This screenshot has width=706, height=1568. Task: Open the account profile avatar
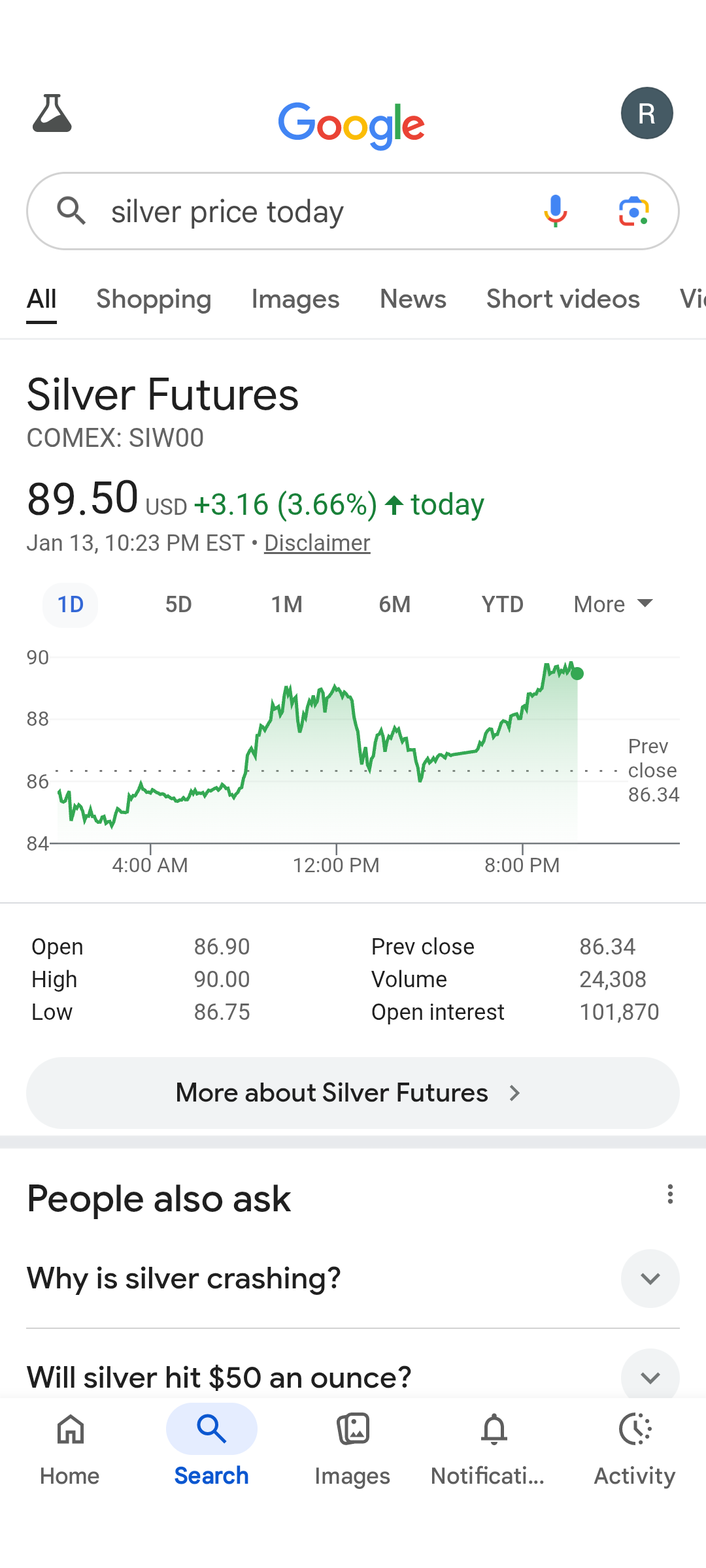coord(647,114)
